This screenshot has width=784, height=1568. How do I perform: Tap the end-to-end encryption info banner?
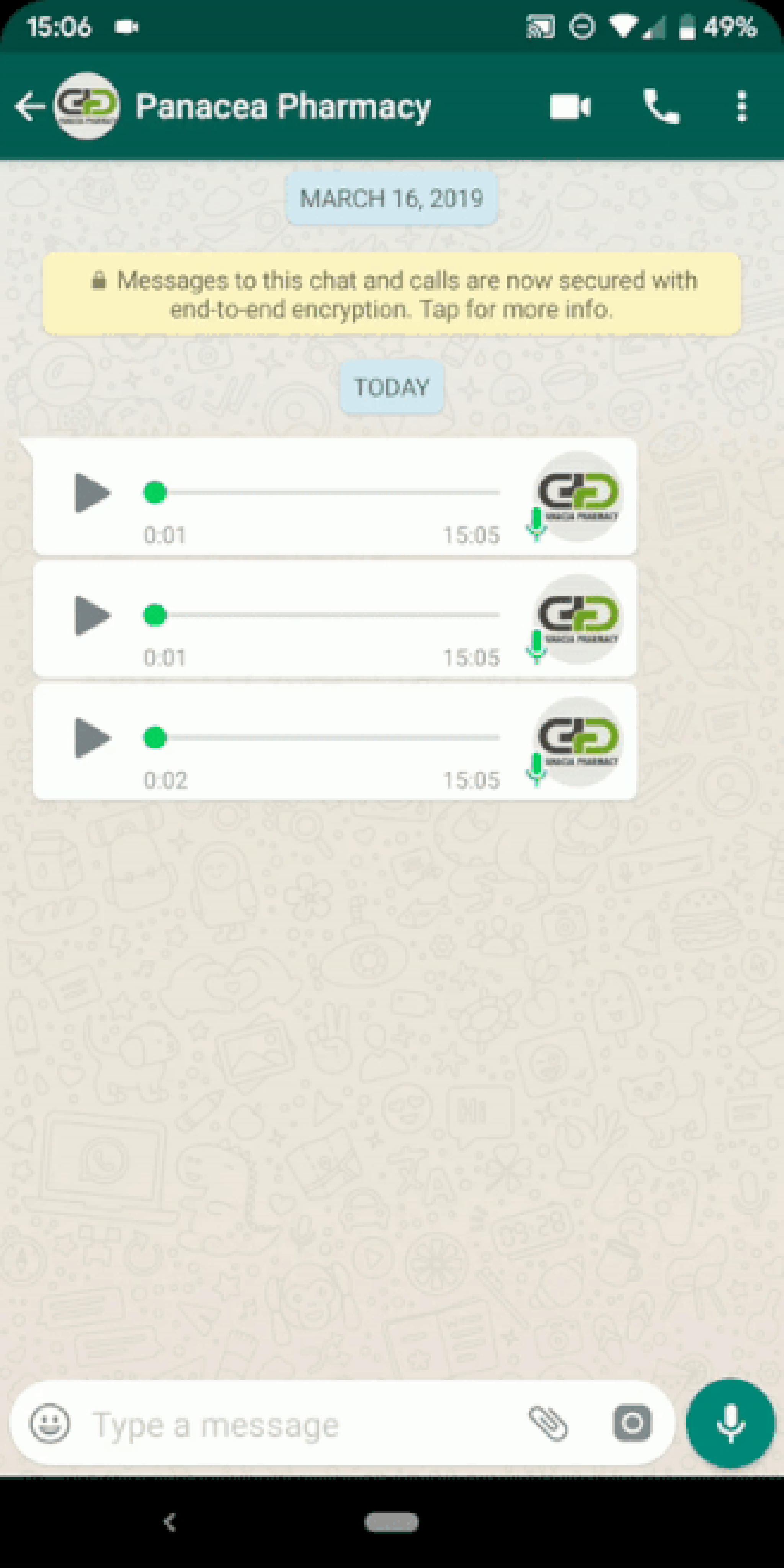click(x=391, y=295)
